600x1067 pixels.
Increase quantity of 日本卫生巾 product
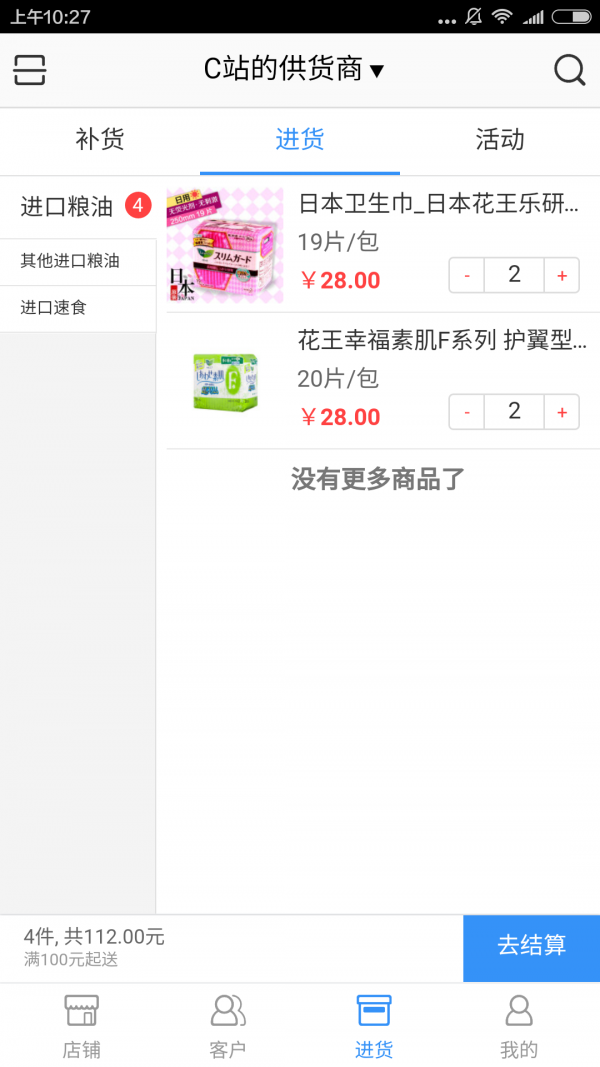(562, 275)
